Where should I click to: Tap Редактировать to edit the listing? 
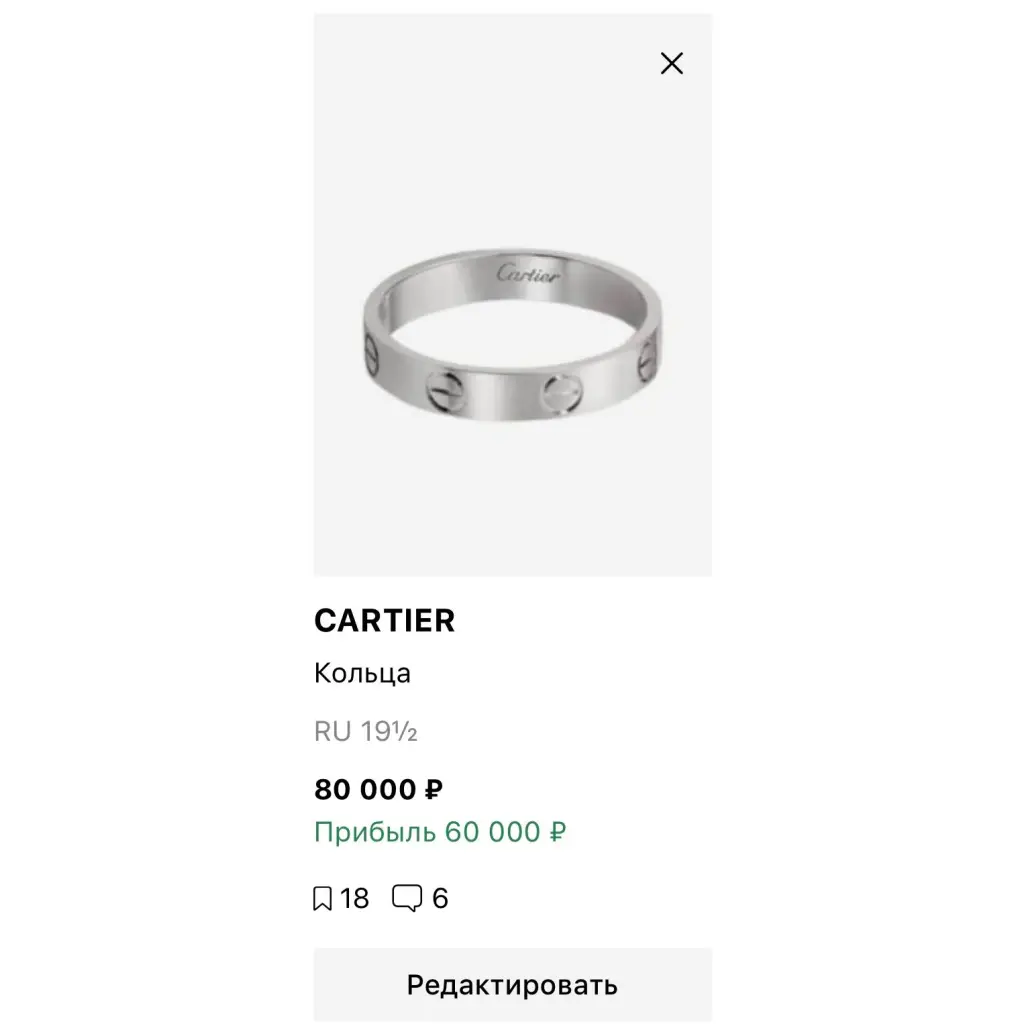tap(512, 985)
